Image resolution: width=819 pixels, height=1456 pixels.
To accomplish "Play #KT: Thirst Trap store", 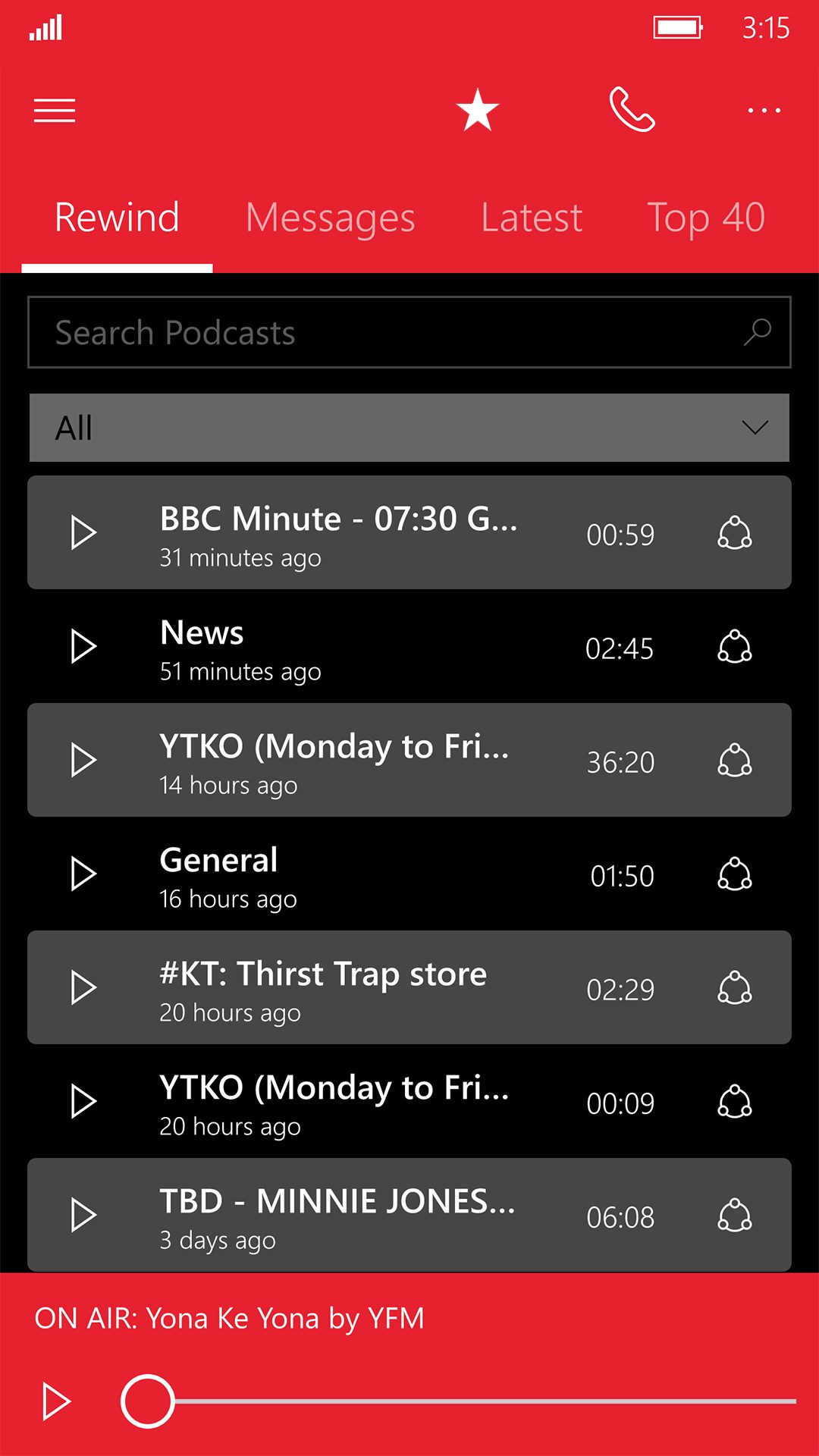I will [83, 987].
